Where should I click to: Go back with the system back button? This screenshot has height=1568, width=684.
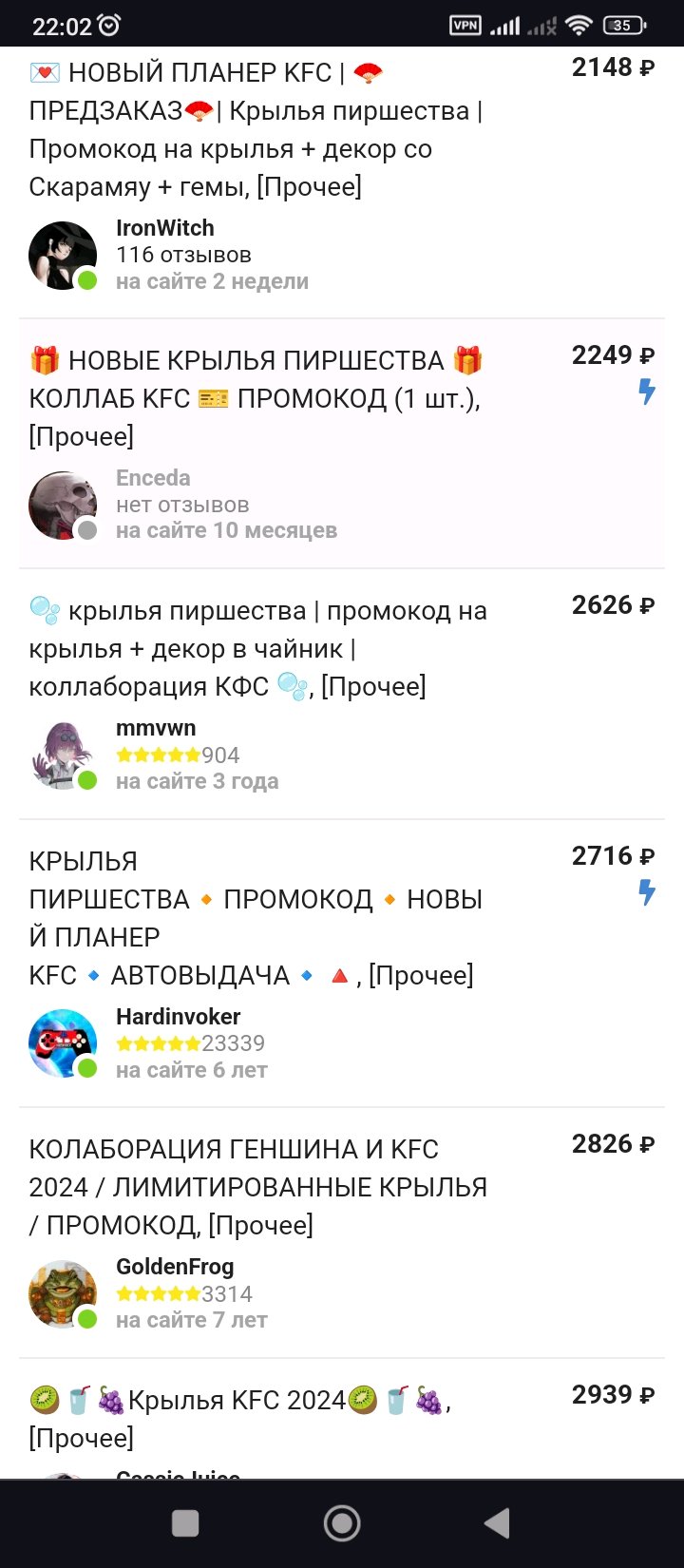(497, 1523)
